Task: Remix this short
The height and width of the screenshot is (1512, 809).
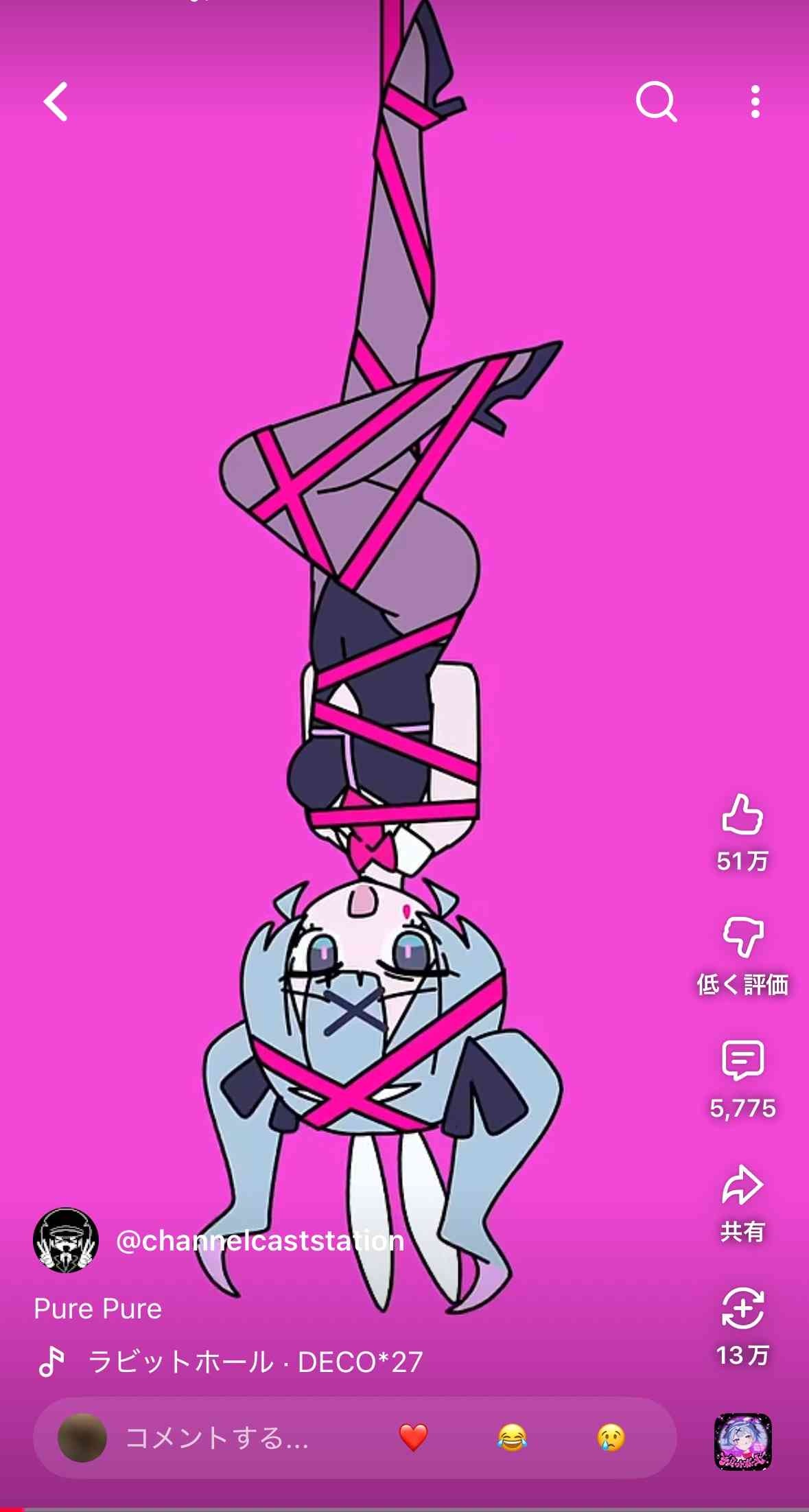Action: (742, 1308)
